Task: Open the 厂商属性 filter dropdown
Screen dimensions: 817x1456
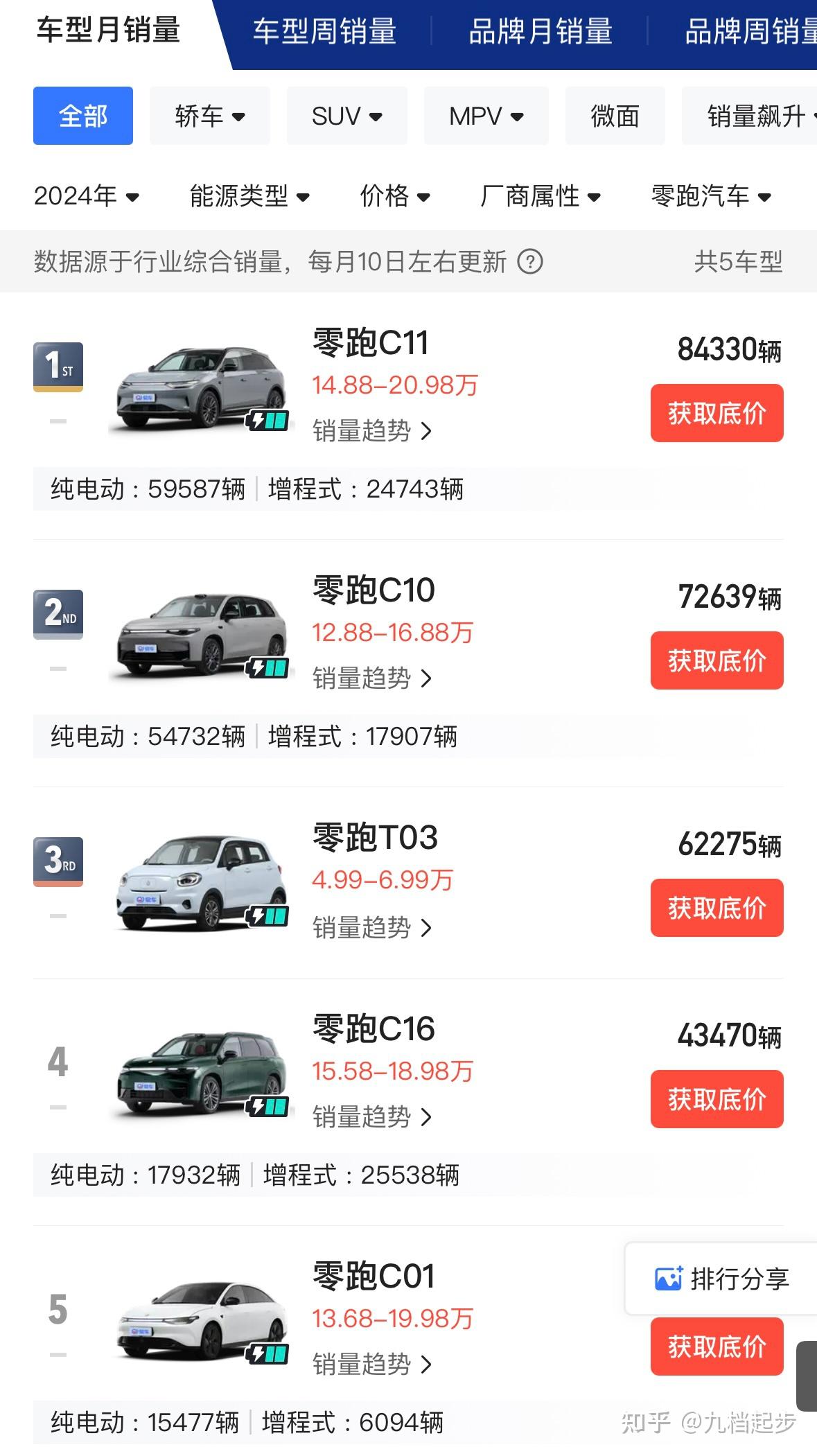Action: point(541,196)
